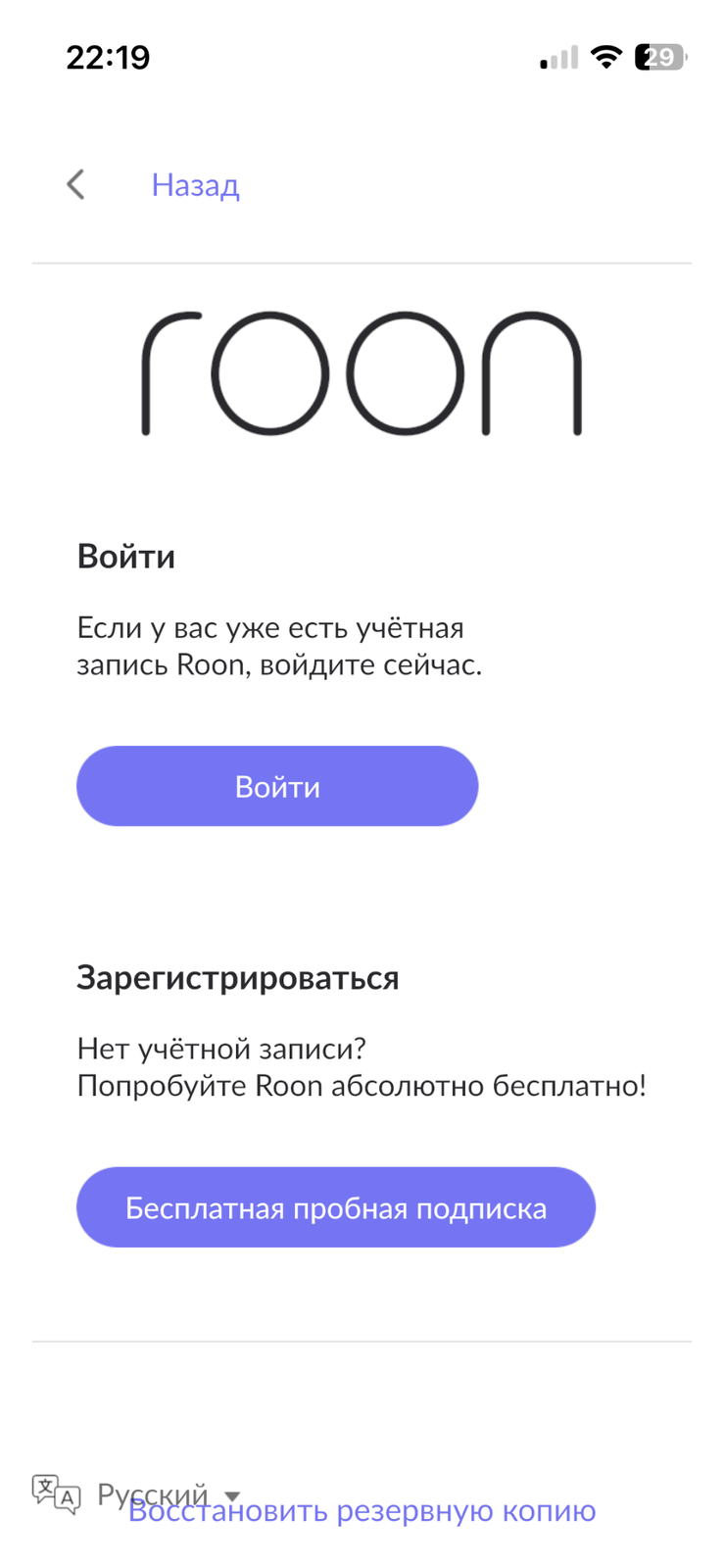Tap the back arrow icon
The image size is (724, 1568).
[x=75, y=184]
